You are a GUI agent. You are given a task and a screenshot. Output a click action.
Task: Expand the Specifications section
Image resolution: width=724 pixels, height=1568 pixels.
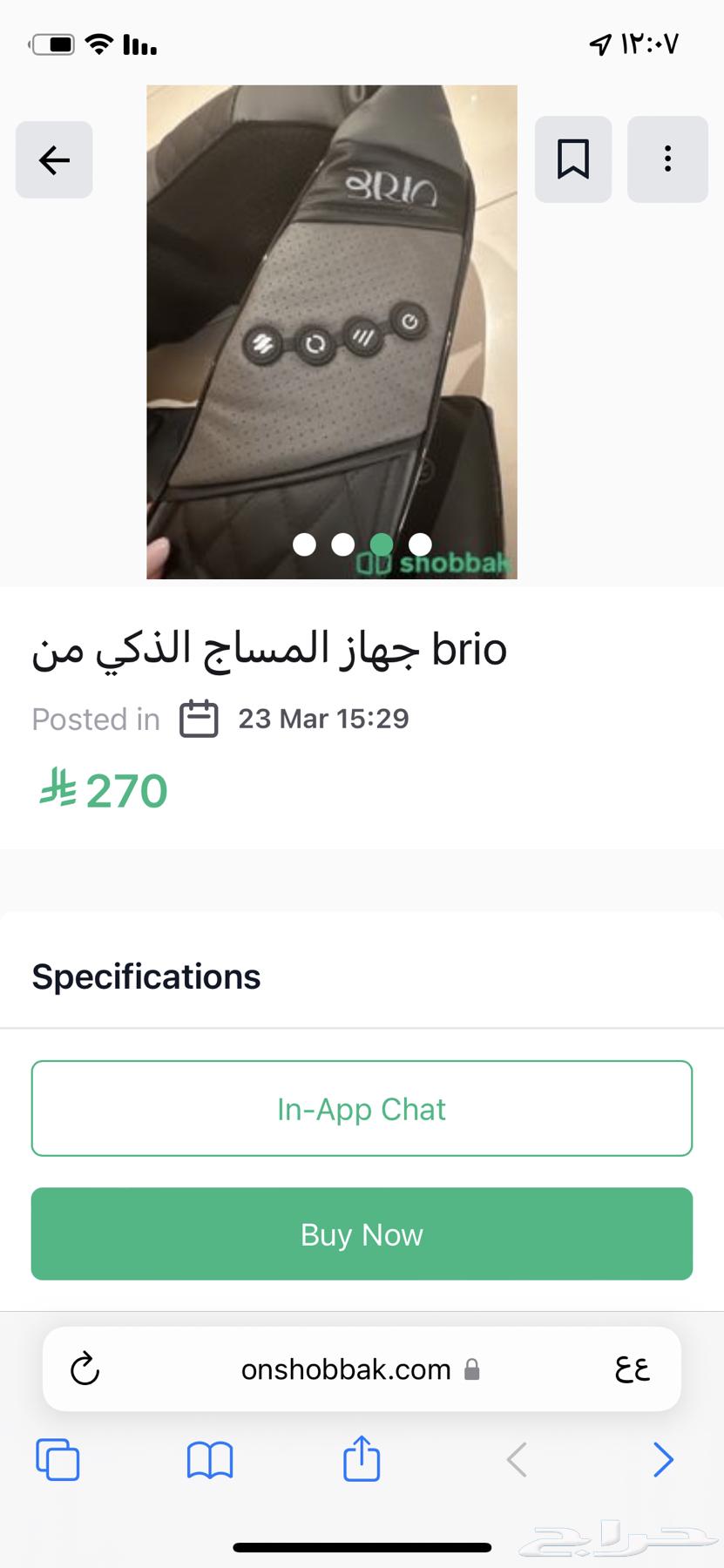145,976
